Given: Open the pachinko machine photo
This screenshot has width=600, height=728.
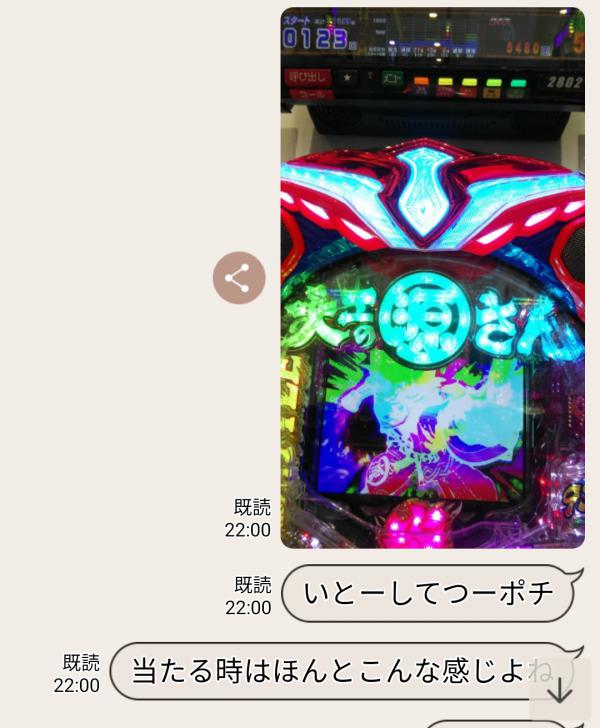Looking at the screenshot, I should tap(432, 278).
